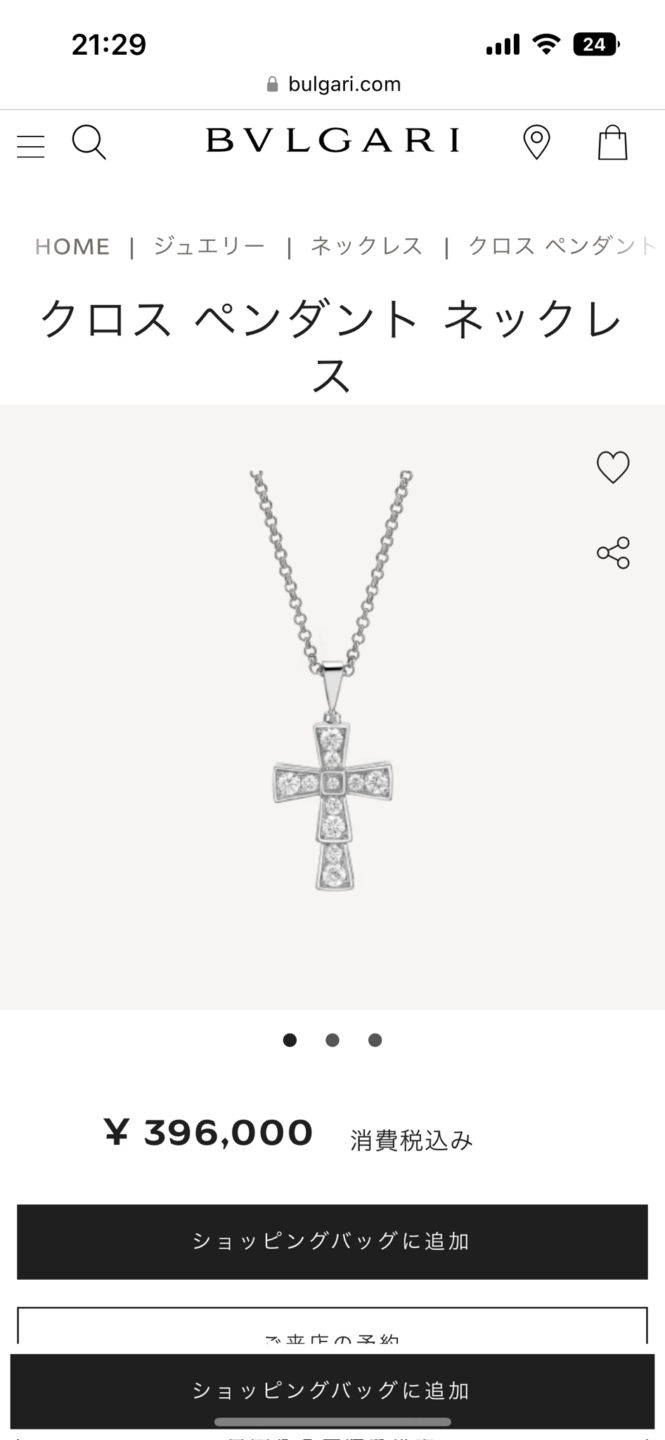Tap ショッピングバッグに追加 below the price
665x1440 pixels.
332,1241
